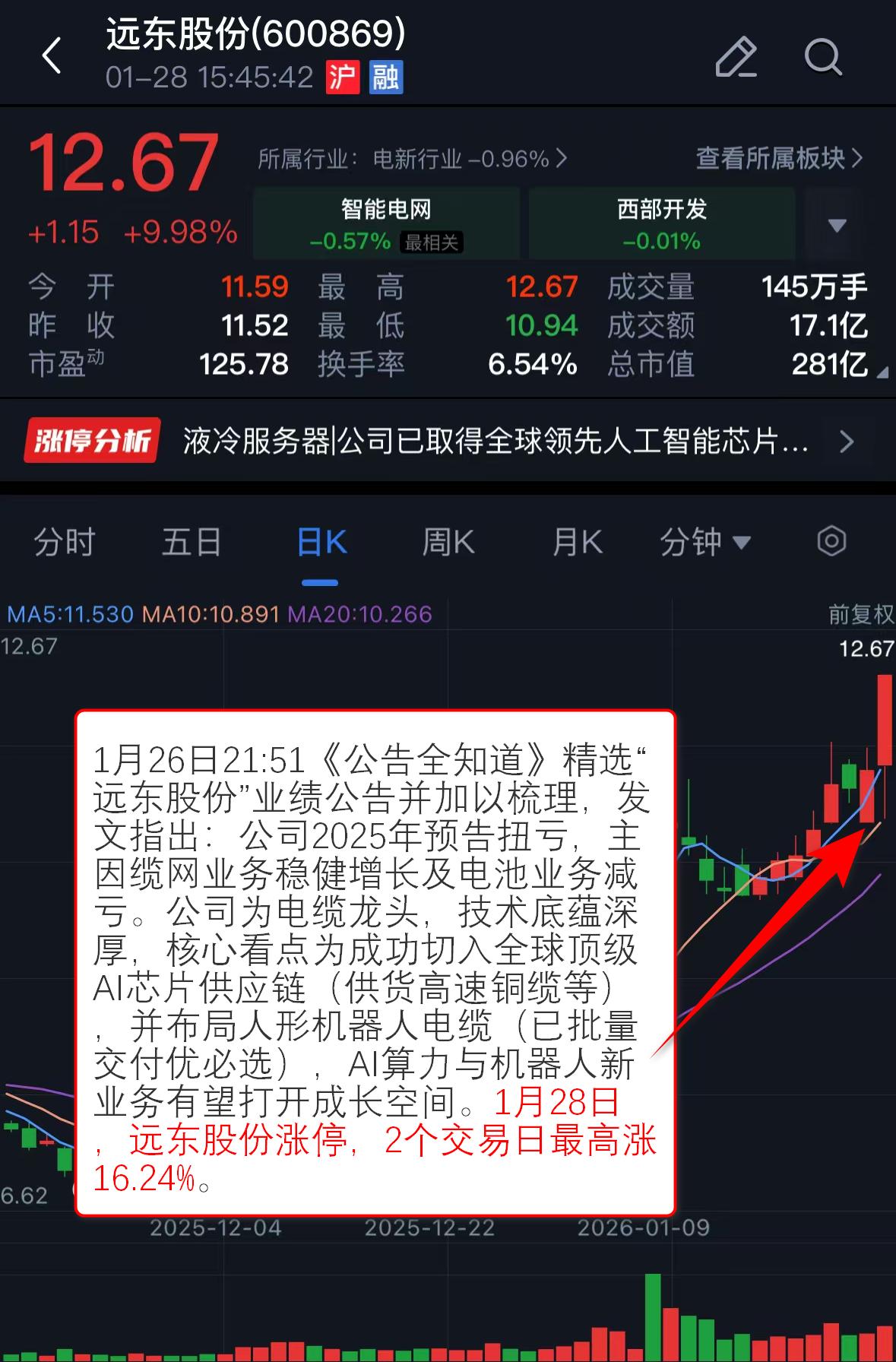Screen dimensions: 896x1362
Task: Open the stock search
Action: pos(824,58)
